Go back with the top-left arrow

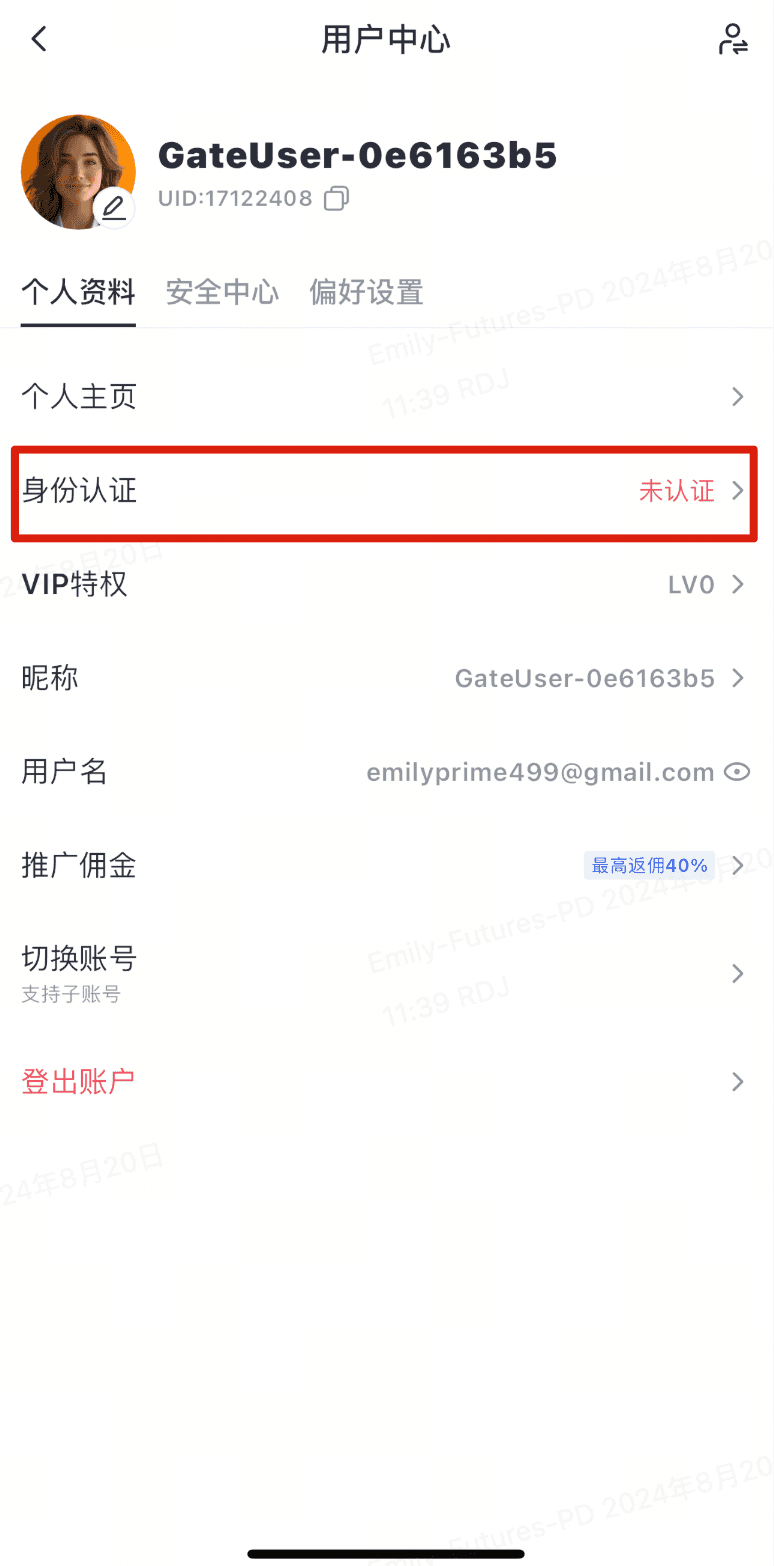(39, 40)
